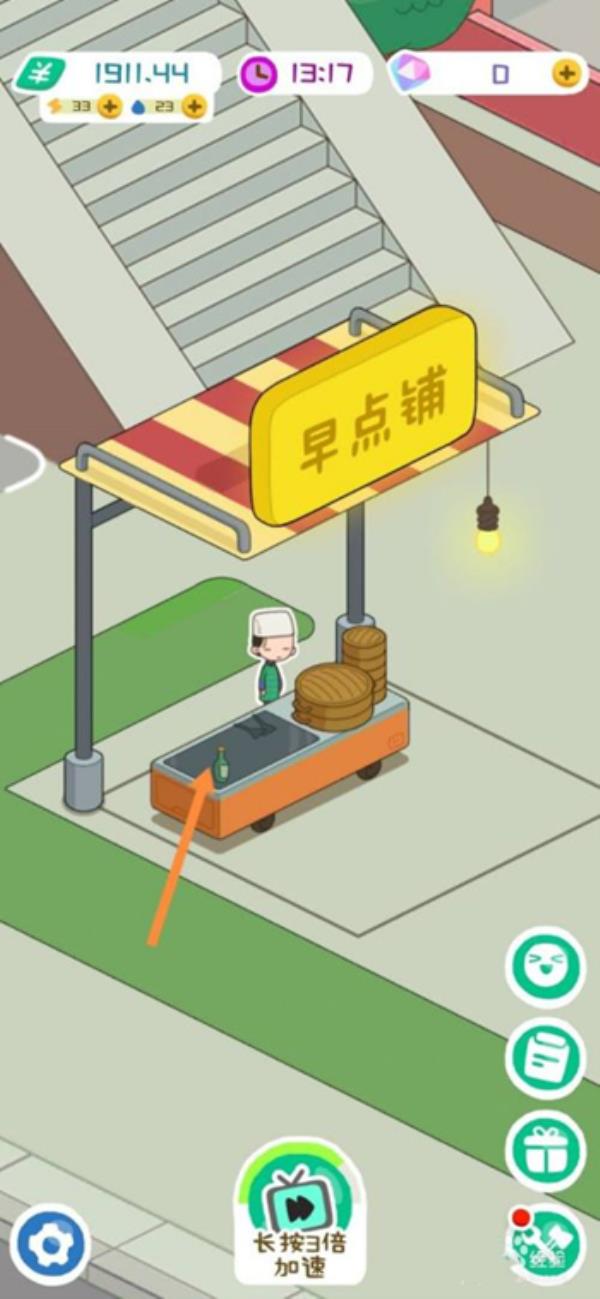Tap the 3x speed-up button
The width and height of the screenshot is (600, 1299).
pyautogui.click(x=300, y=1210)
